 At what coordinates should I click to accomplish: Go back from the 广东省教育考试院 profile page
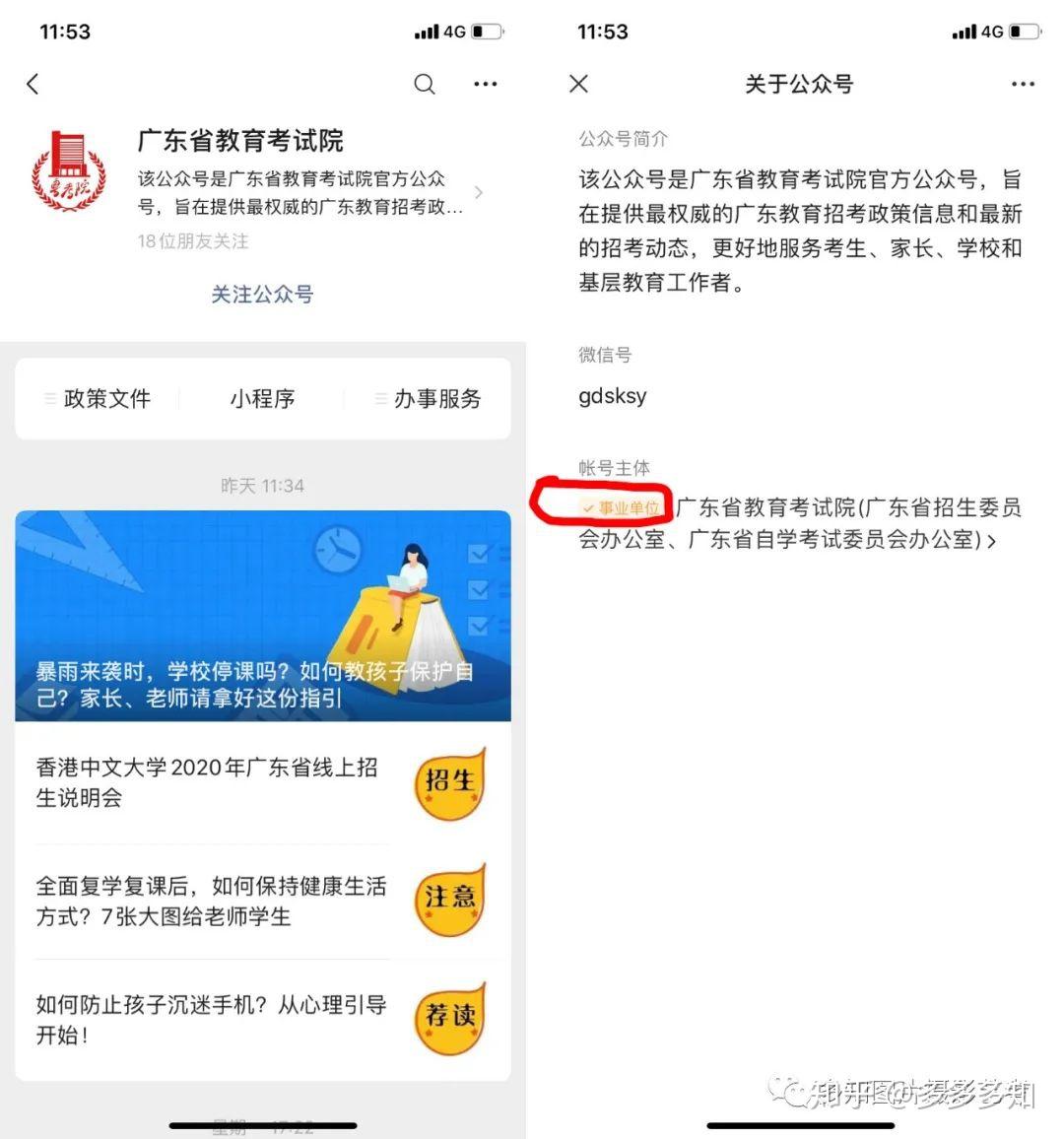(33, 84)
